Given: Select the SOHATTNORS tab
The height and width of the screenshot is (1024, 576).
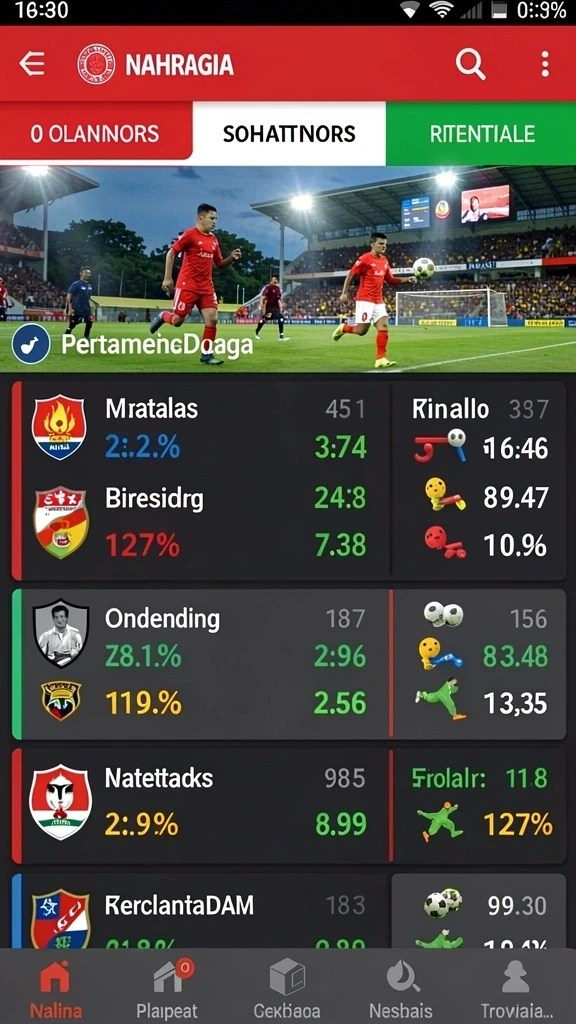Looking at the screenshot, I should click(289, 134).
